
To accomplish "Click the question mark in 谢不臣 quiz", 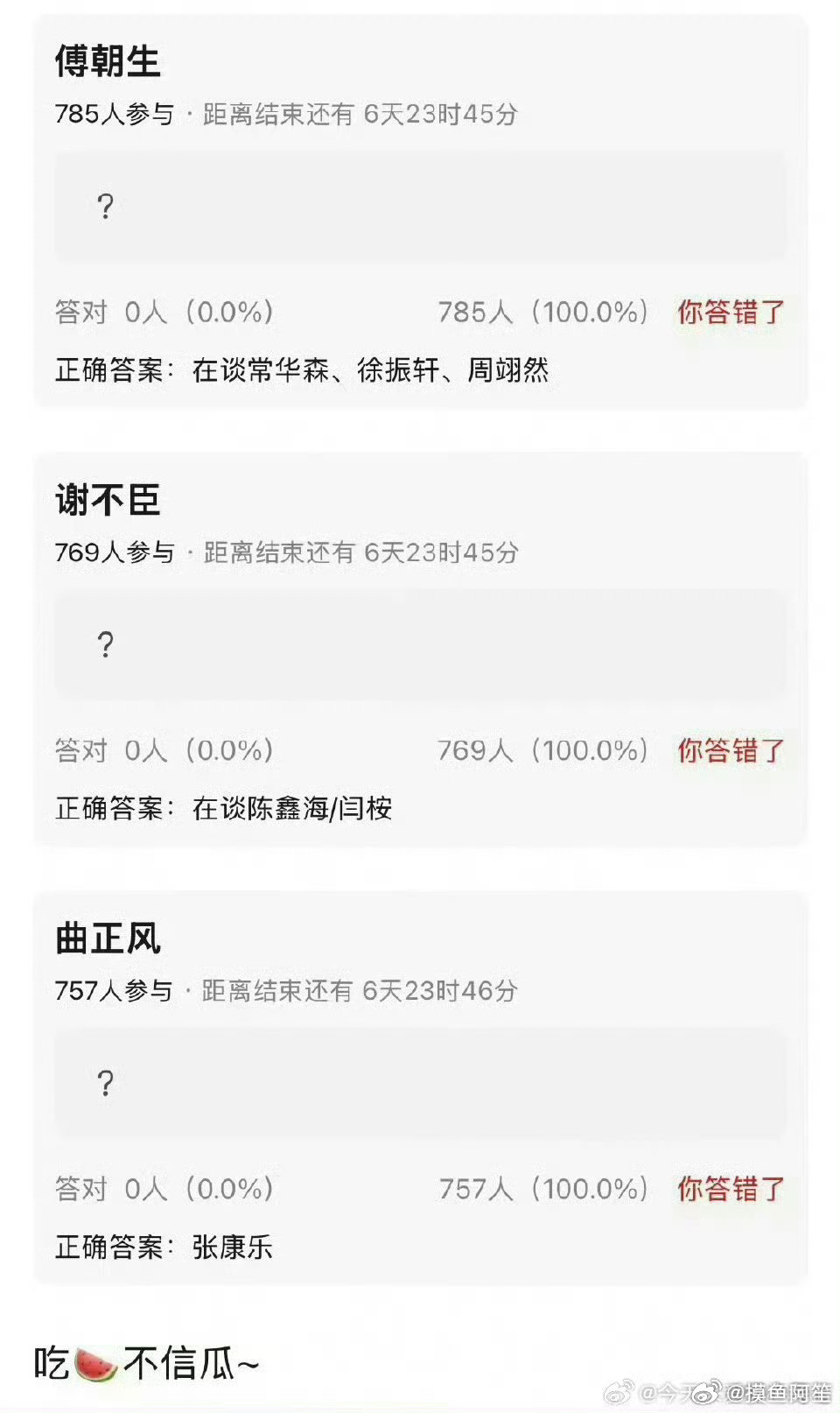I will (105, 645).
